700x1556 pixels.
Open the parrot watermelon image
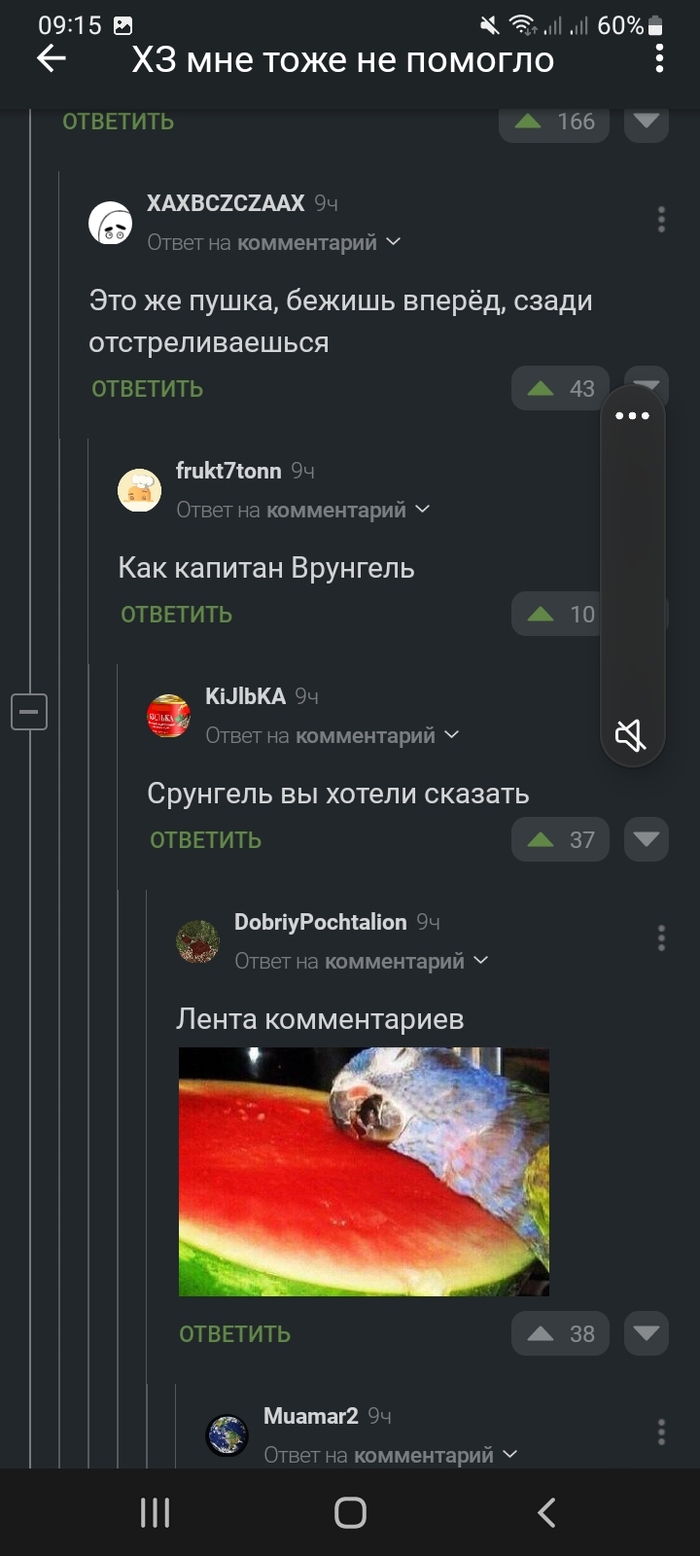click(364, 1171)
